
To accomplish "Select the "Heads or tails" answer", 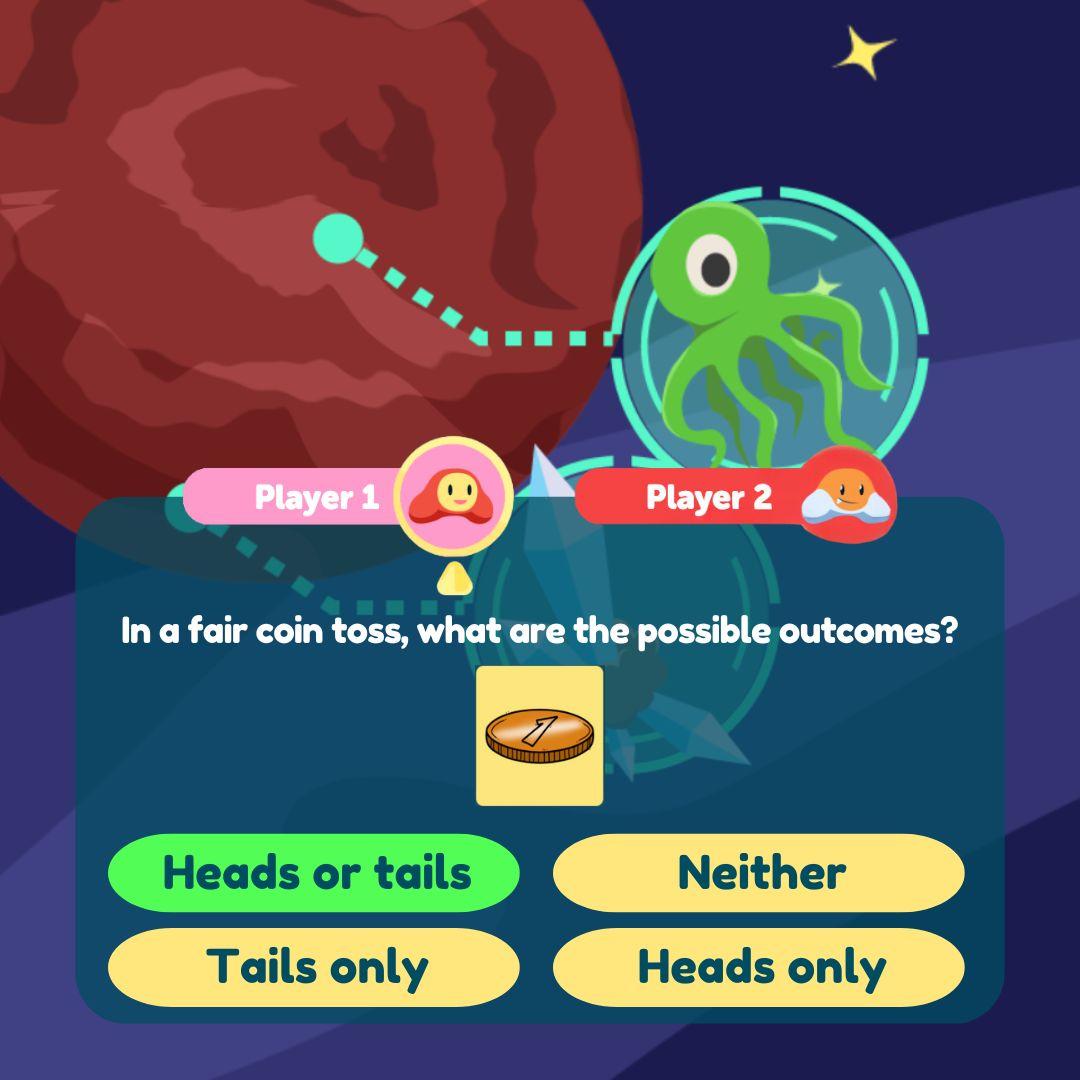I will point(314,872).
